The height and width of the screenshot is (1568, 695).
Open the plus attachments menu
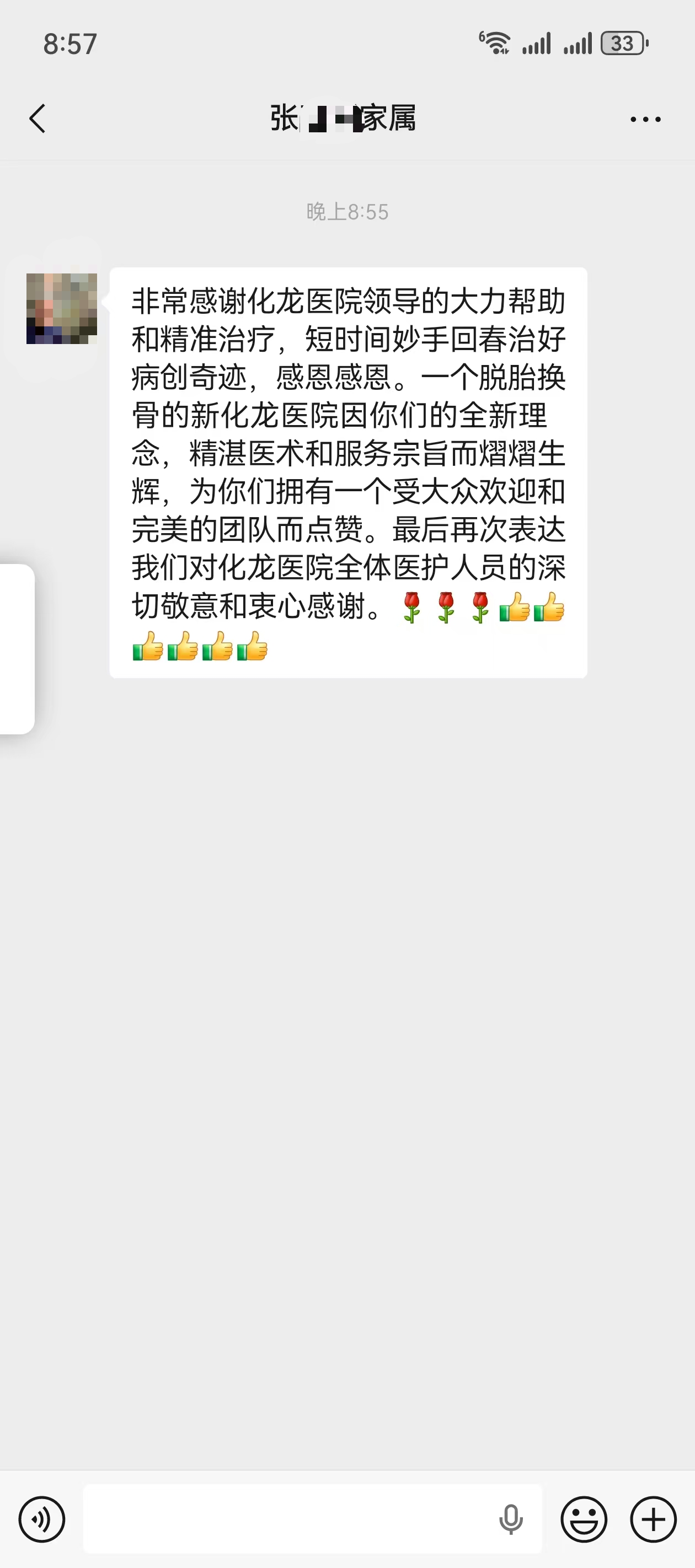653,1519
